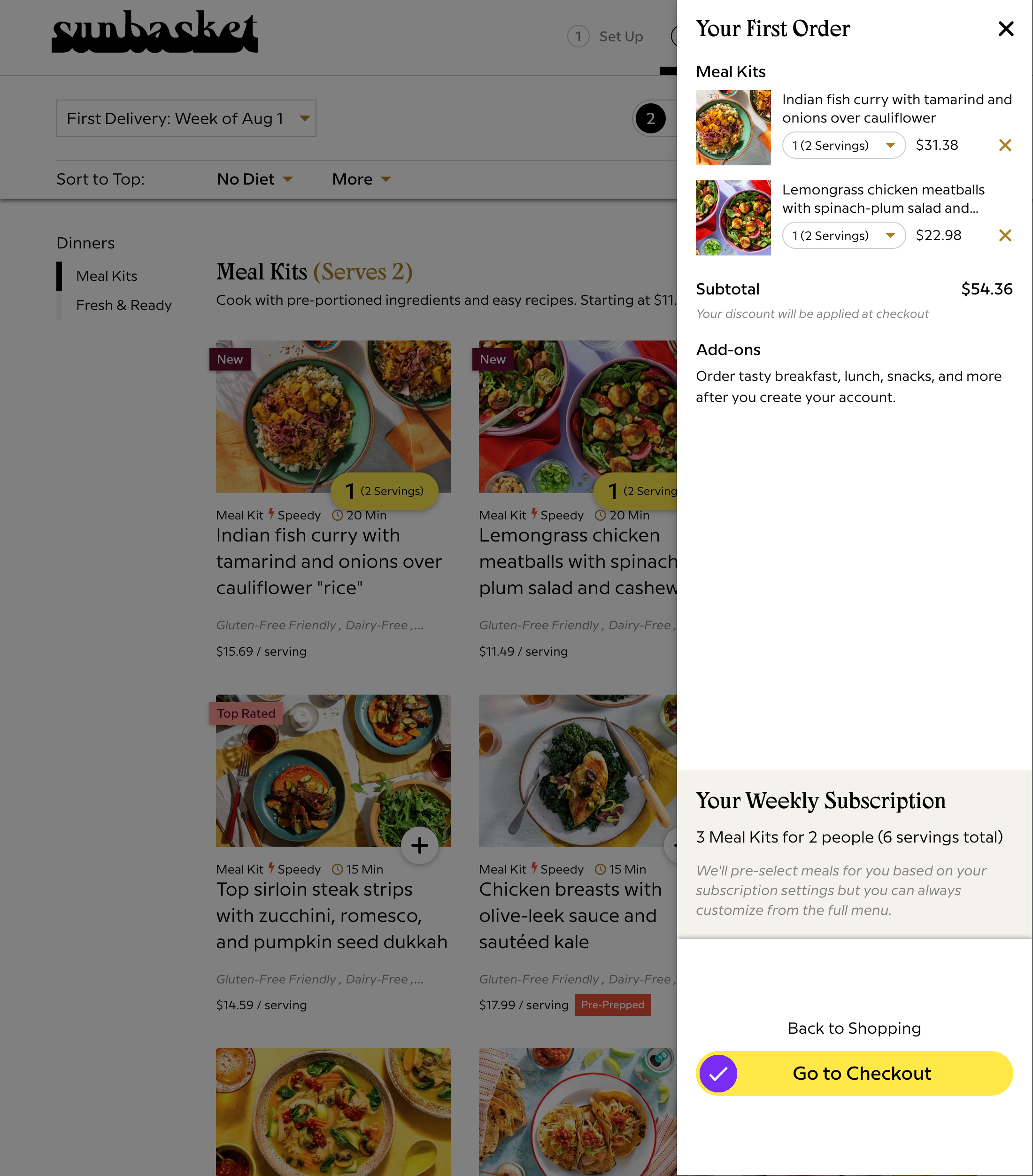Screen dimensions: 1033x1176
Task: Close the Your First Order panel
Action: pyautogui.click(x=1005, y=29)
